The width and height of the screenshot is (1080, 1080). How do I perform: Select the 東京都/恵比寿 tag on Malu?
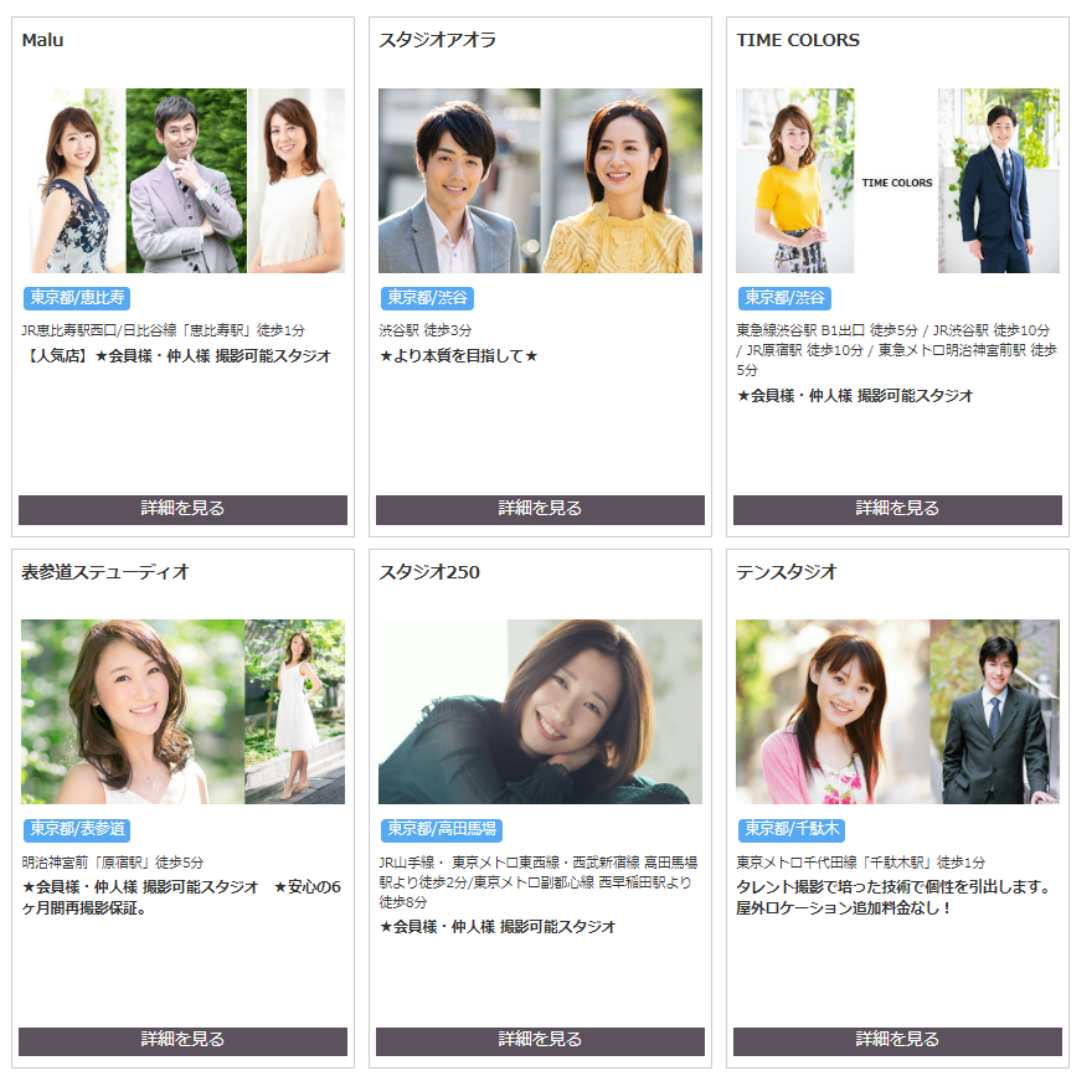(76, 298)
